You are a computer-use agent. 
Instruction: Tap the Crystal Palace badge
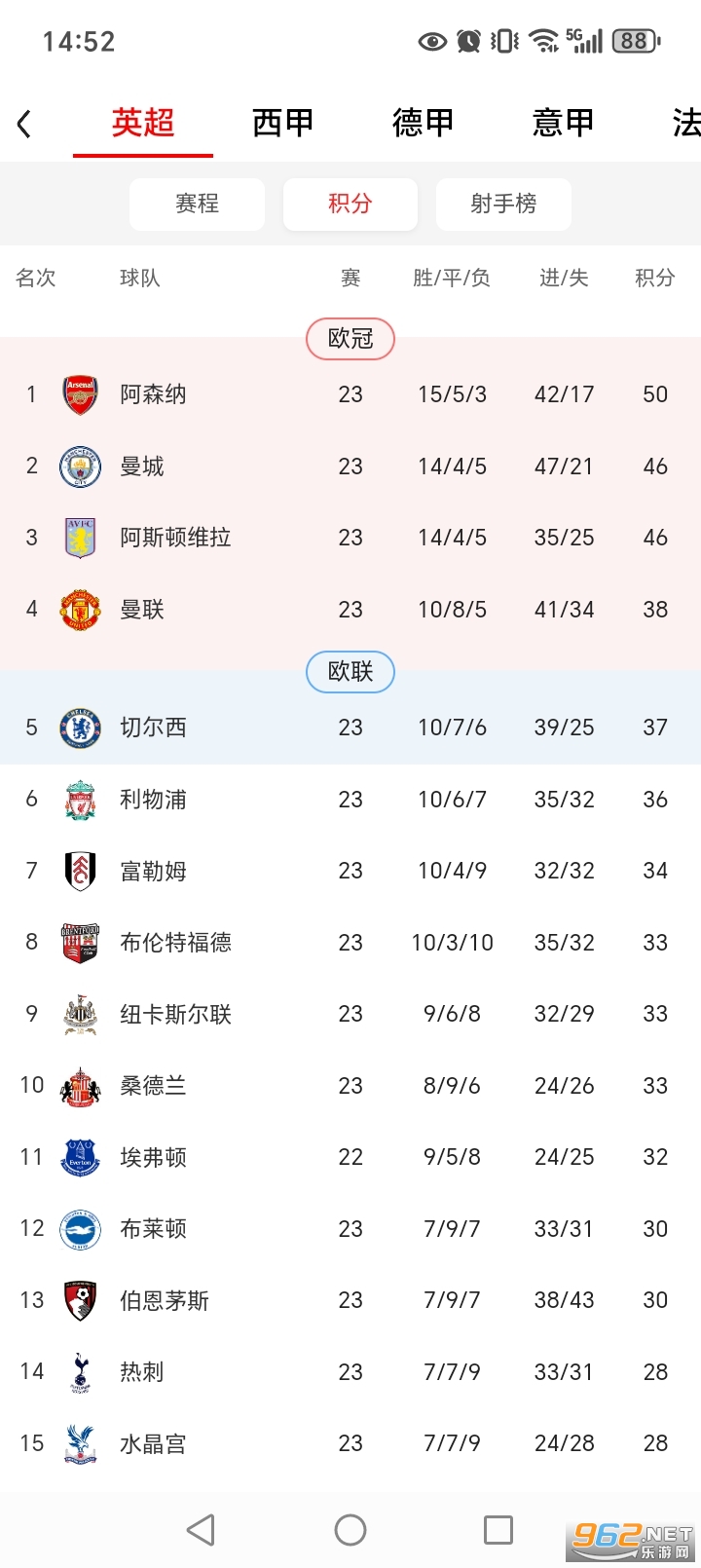(79, 1442)
